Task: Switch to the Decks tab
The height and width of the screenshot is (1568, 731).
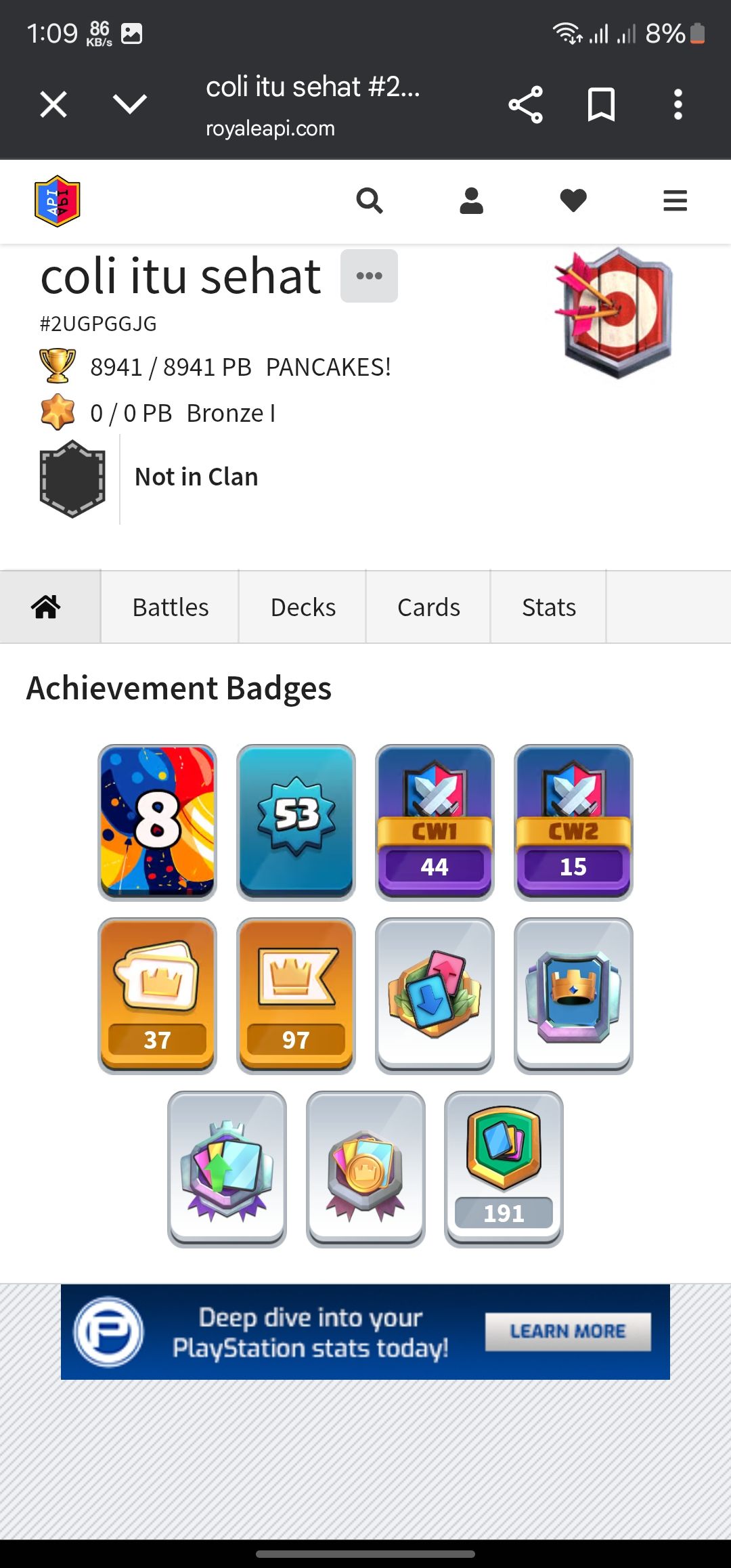Action: [303, 607]
